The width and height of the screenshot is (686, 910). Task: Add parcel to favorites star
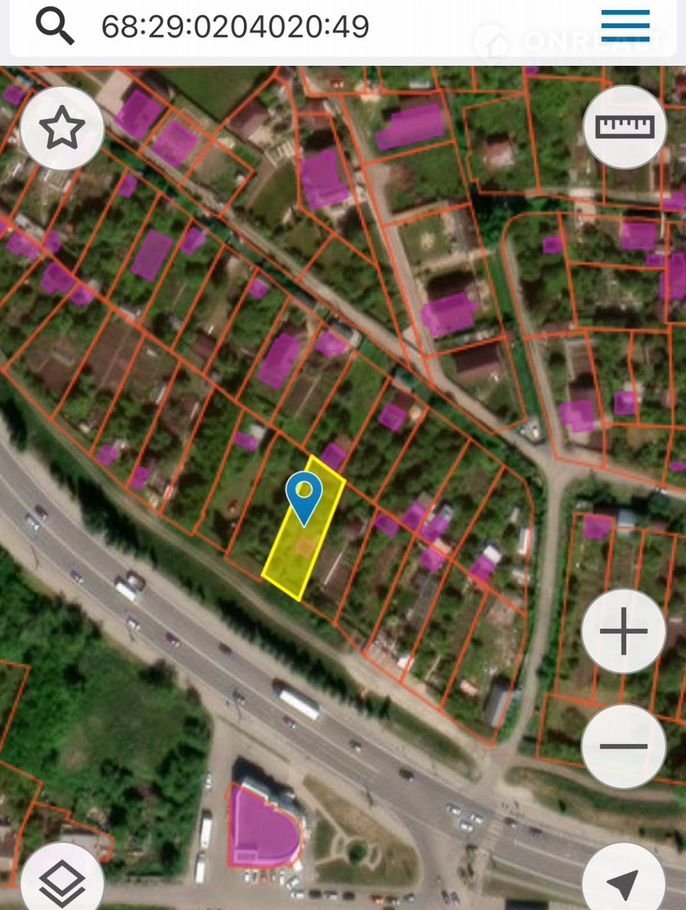62,126
